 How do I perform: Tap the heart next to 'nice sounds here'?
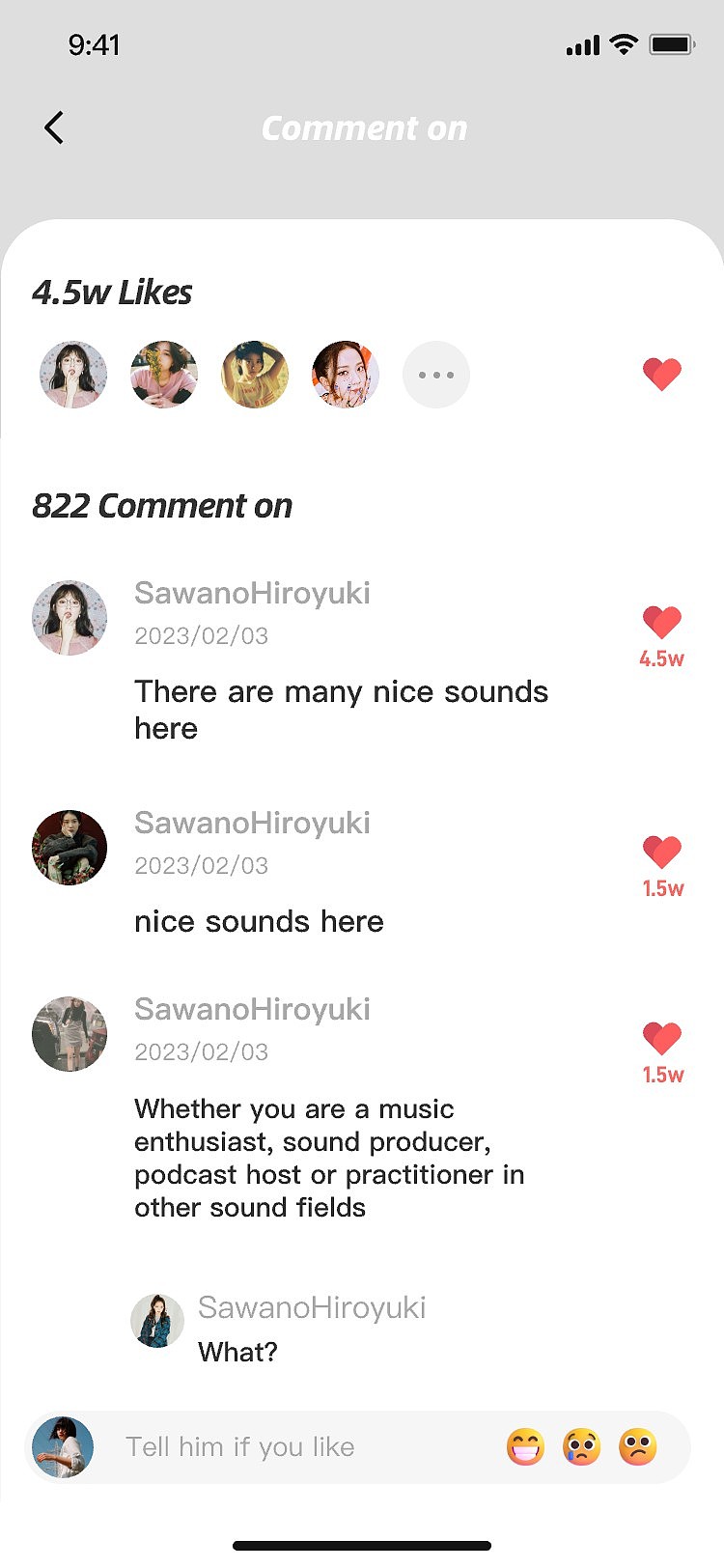(x=661, y=852)
